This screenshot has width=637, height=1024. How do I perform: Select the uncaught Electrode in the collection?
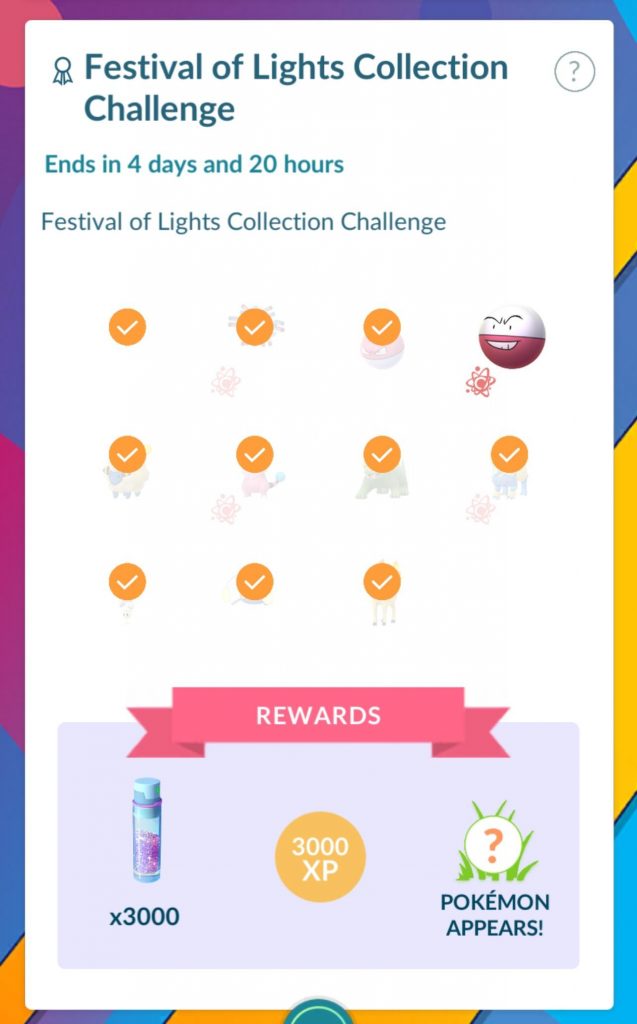(x=511, y=338)
